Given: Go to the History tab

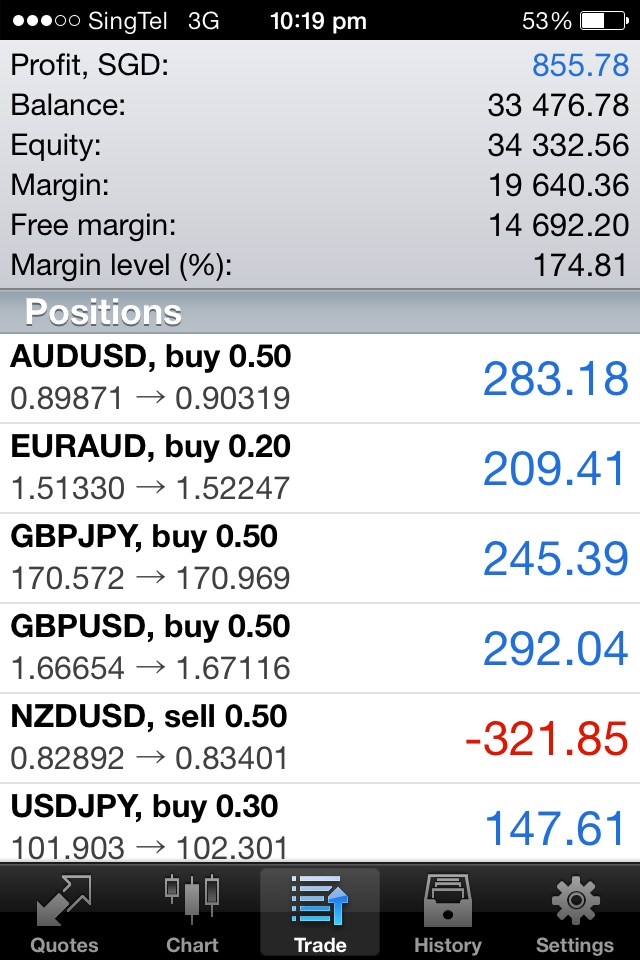Looking at the screenshot, I should coord(447,913).
